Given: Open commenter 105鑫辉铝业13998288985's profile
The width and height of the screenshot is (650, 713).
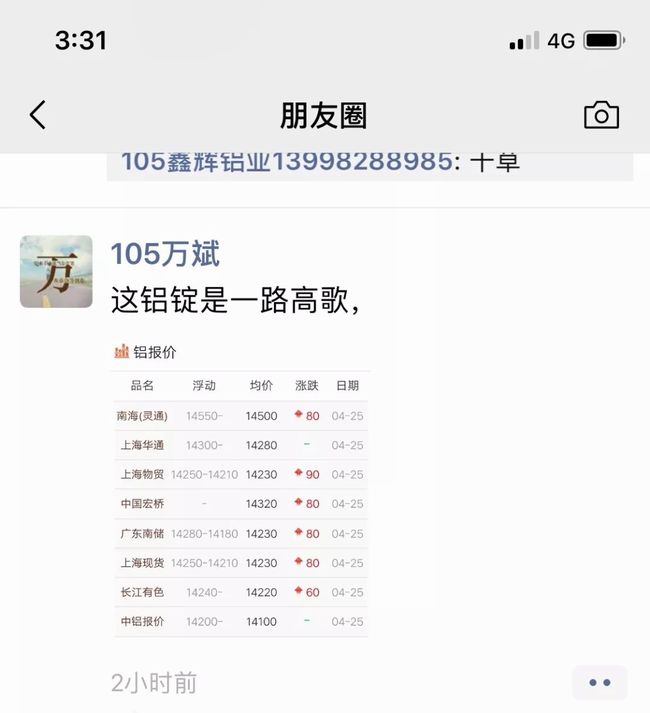Looking at the screenshot, I should click(x=286, y=162).
